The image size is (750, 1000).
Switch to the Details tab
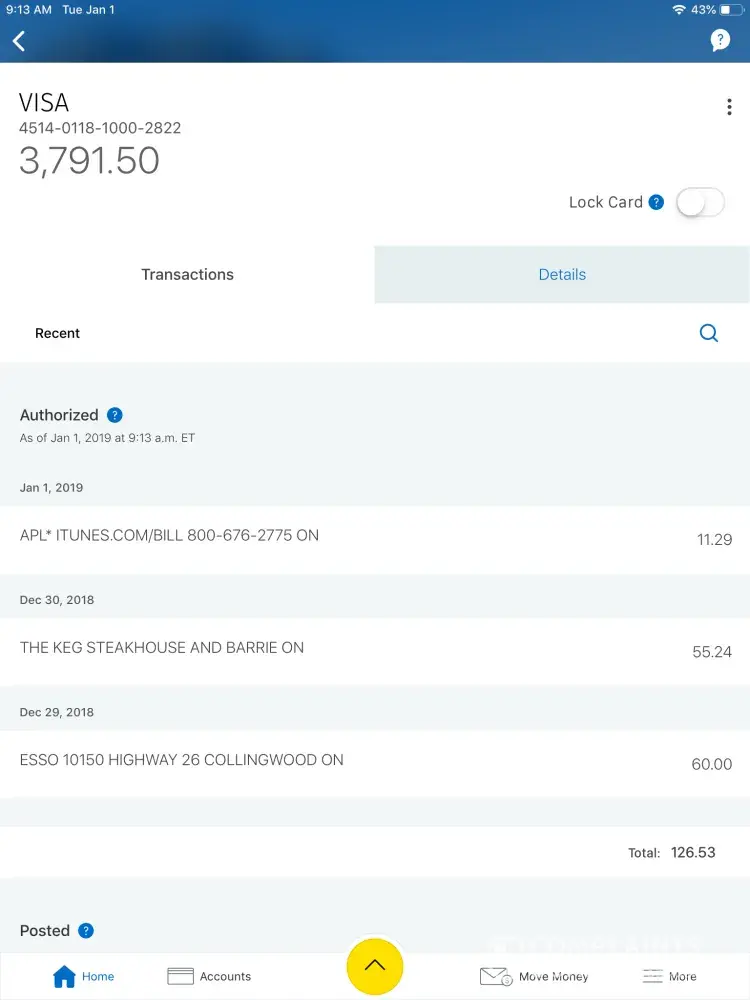coord(562,275)
